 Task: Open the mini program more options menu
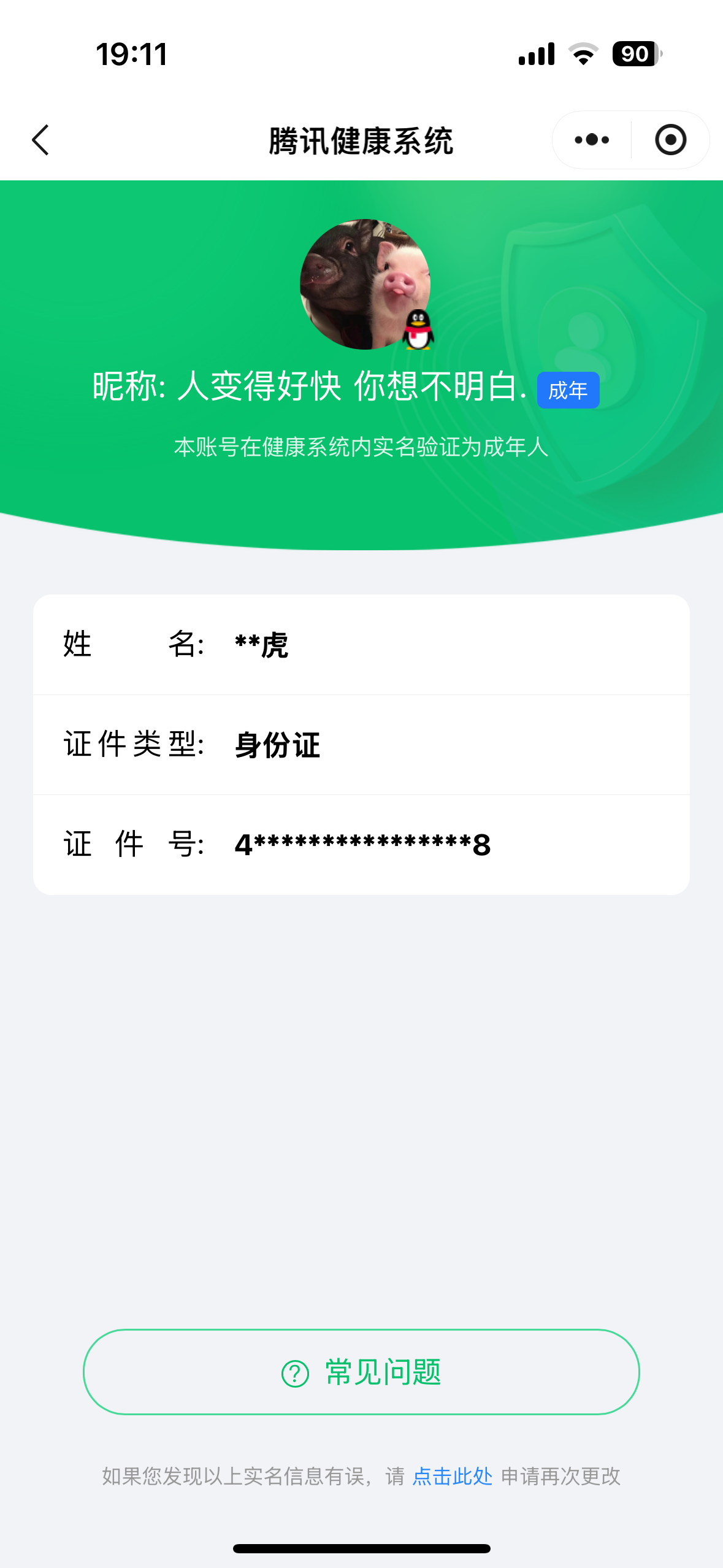point(592,140)
